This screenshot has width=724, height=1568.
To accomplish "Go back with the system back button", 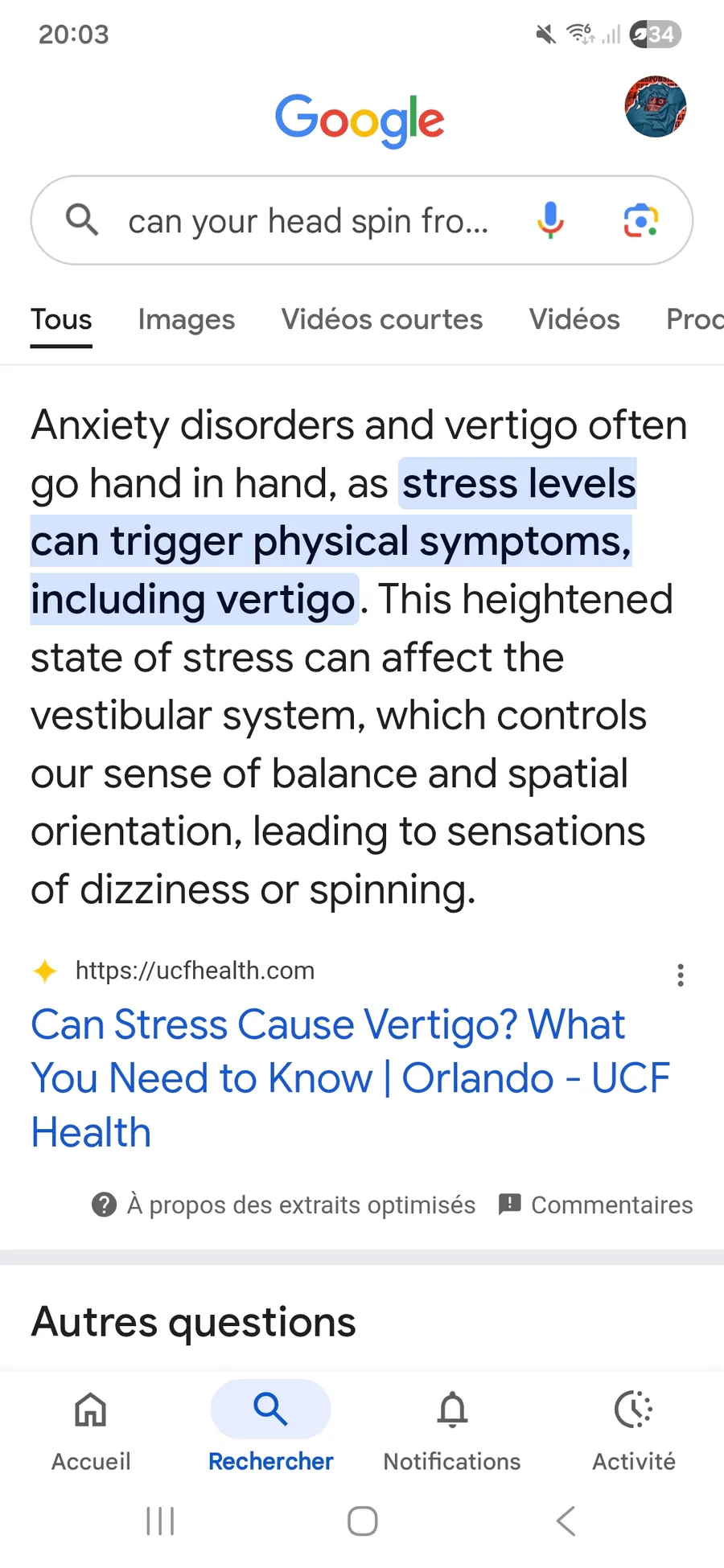I will (x=566, y=1521).
